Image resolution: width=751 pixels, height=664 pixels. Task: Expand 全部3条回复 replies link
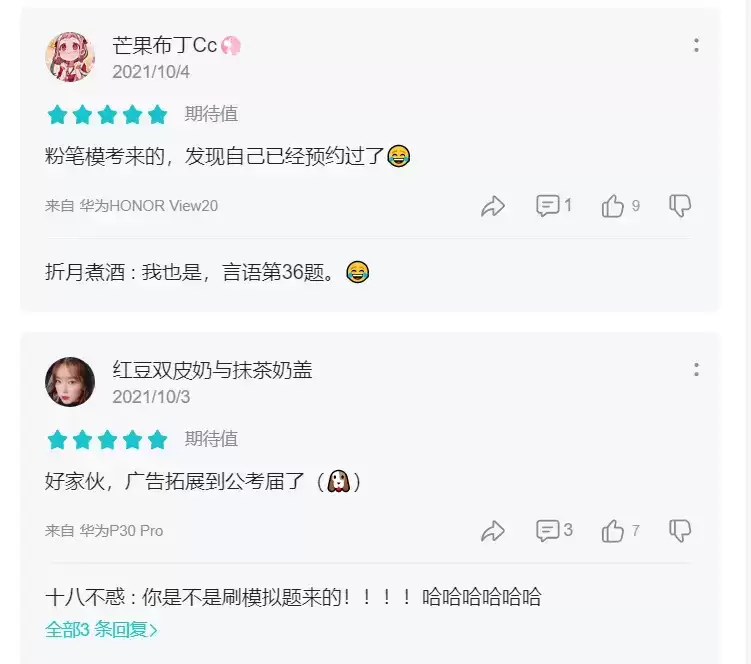tap(102, 630)
